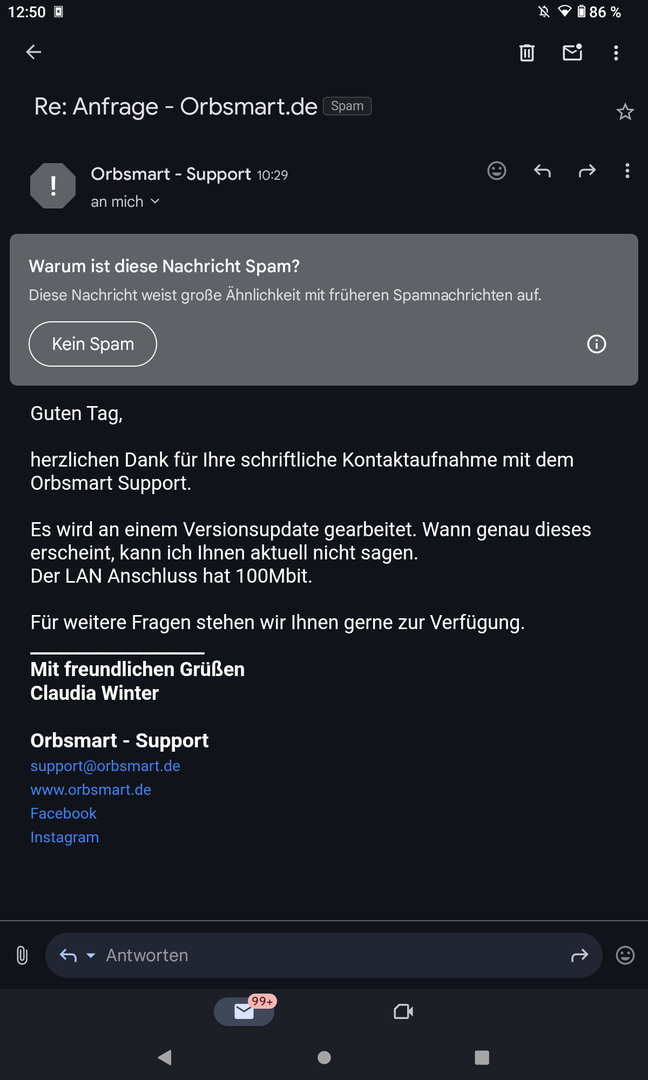
Task: Forward the message using header arrow
Action: tap(587, 171)
